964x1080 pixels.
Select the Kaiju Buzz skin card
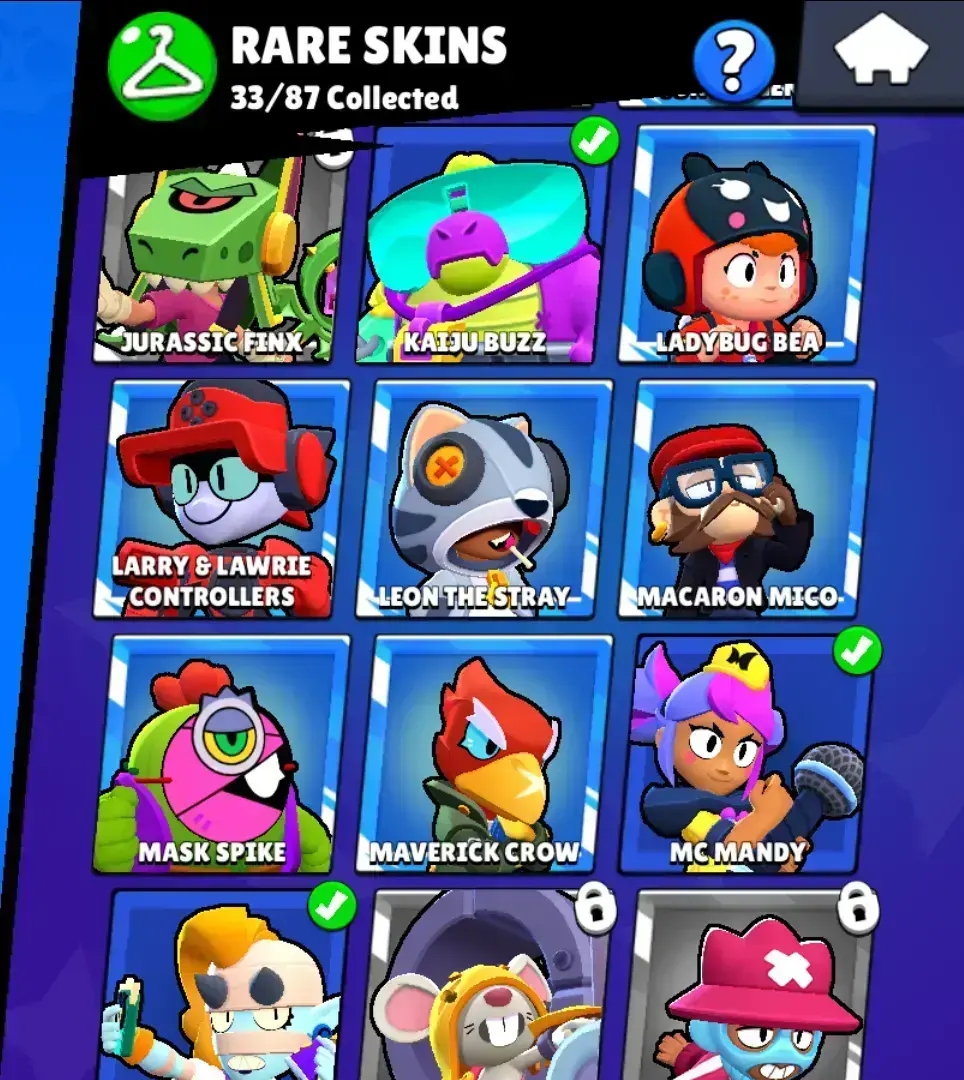480,250
